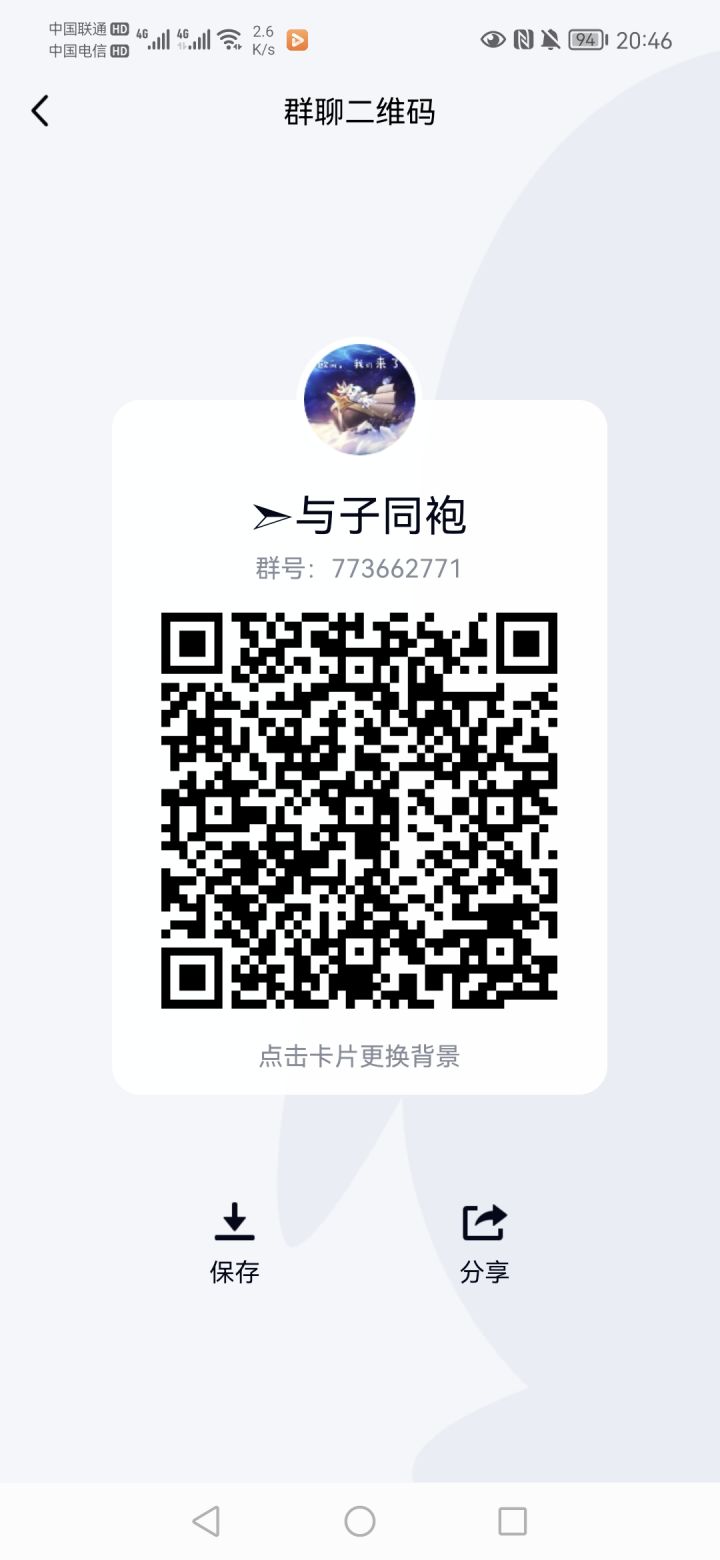Tap the QR code image
This screenshot has width=720, height=1560.
coord(360,810)
